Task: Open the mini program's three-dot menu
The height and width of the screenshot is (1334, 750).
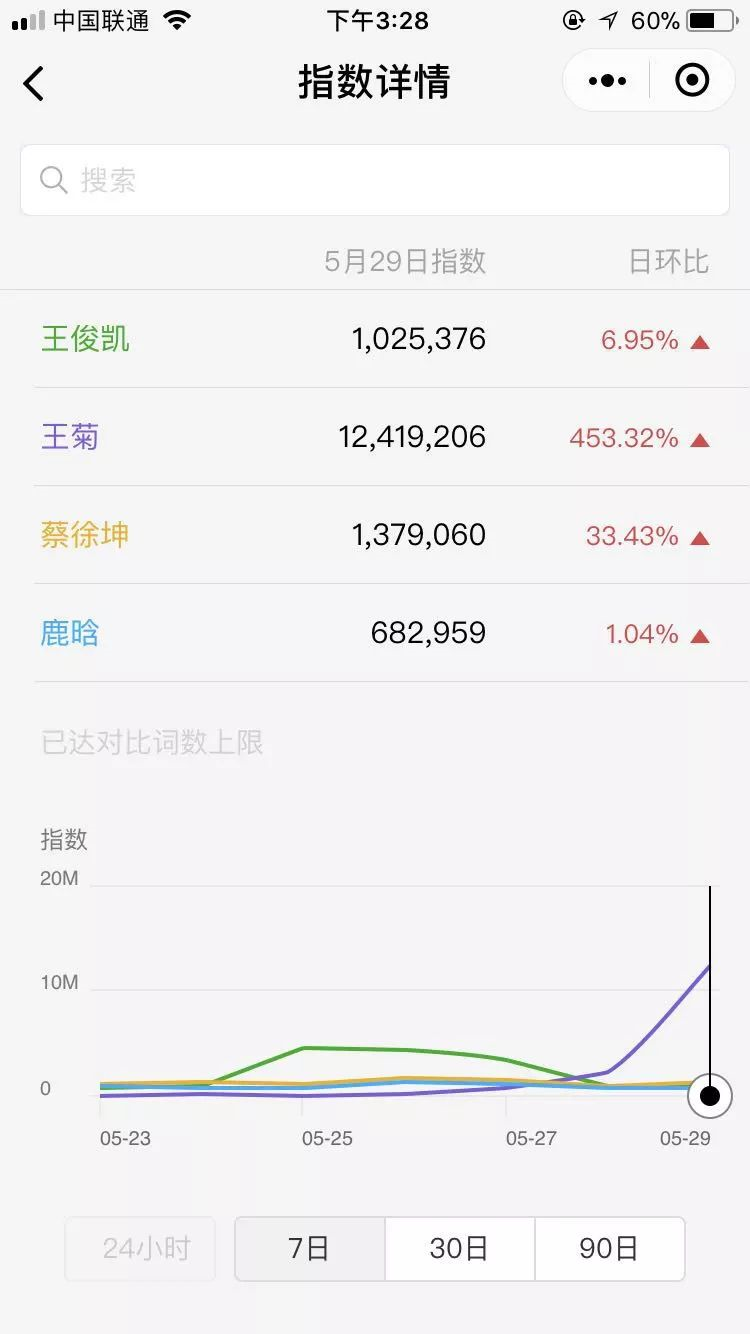Action: (608, 81)
